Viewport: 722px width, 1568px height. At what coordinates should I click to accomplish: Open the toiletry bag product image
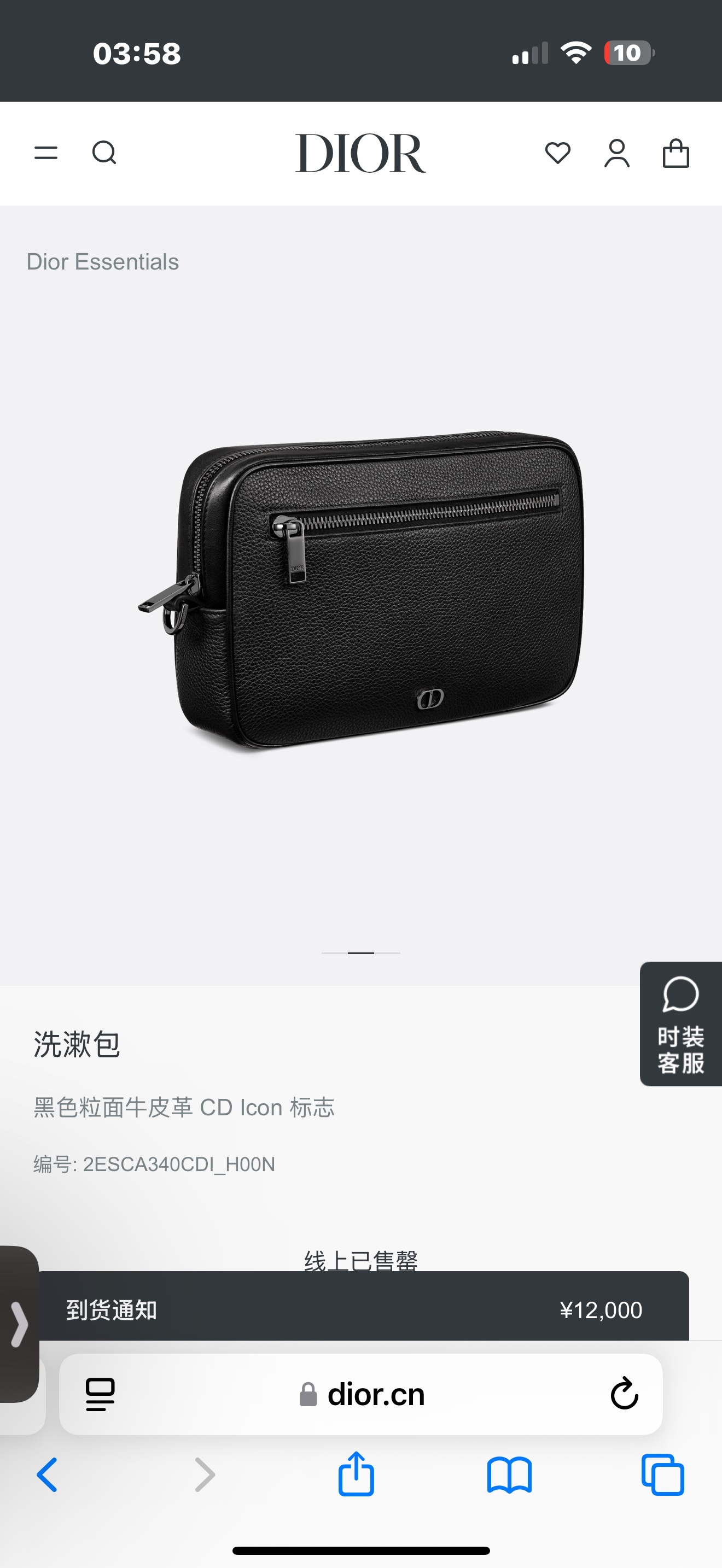point(360,590)
